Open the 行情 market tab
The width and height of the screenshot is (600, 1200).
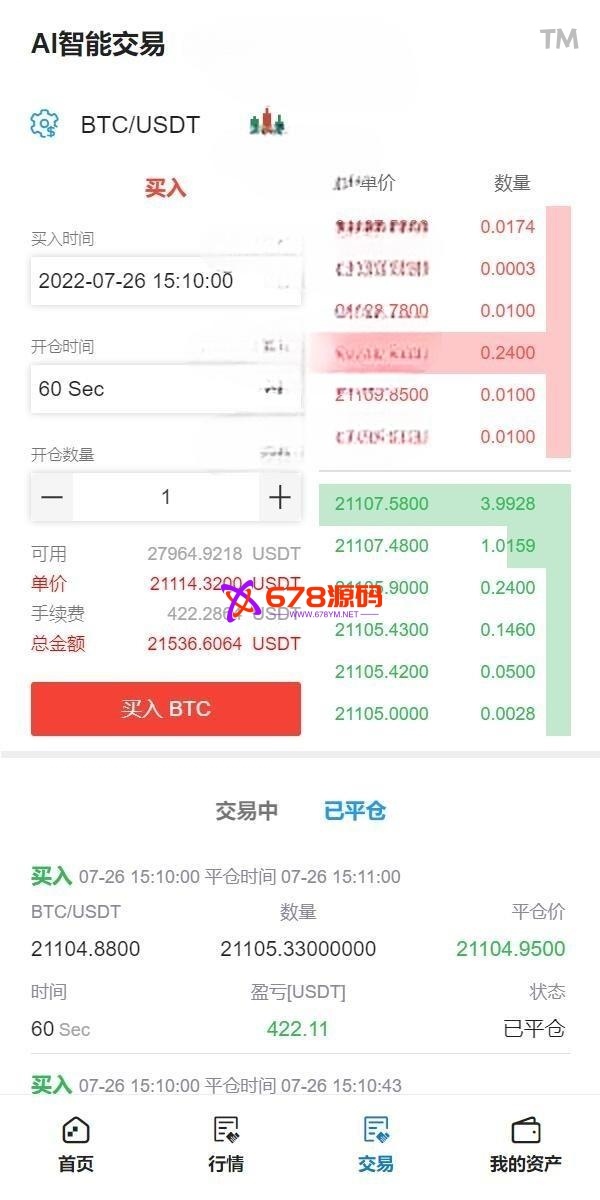[226, 1145]
